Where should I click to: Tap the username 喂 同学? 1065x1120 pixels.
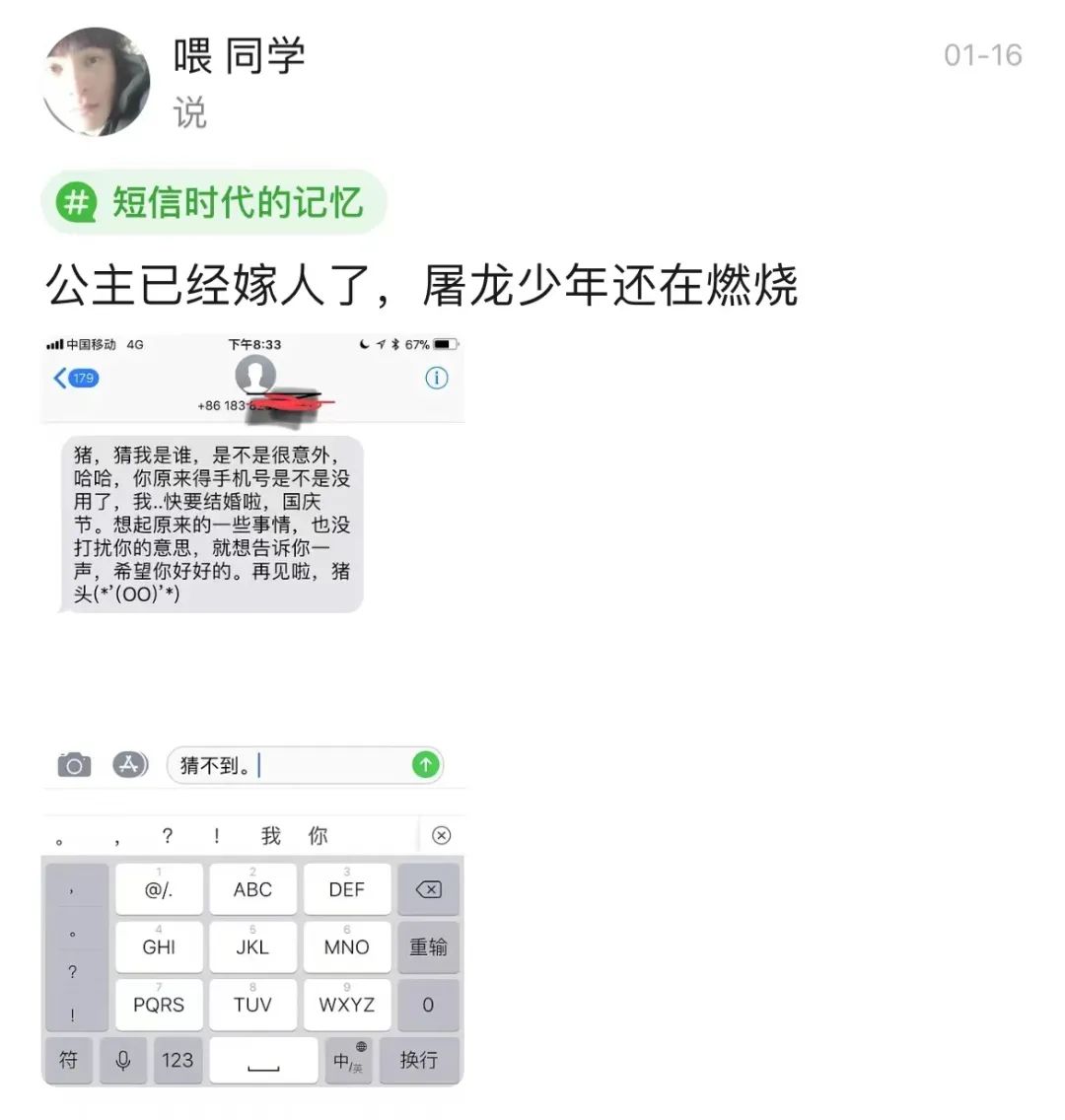[x=239, y=55]
